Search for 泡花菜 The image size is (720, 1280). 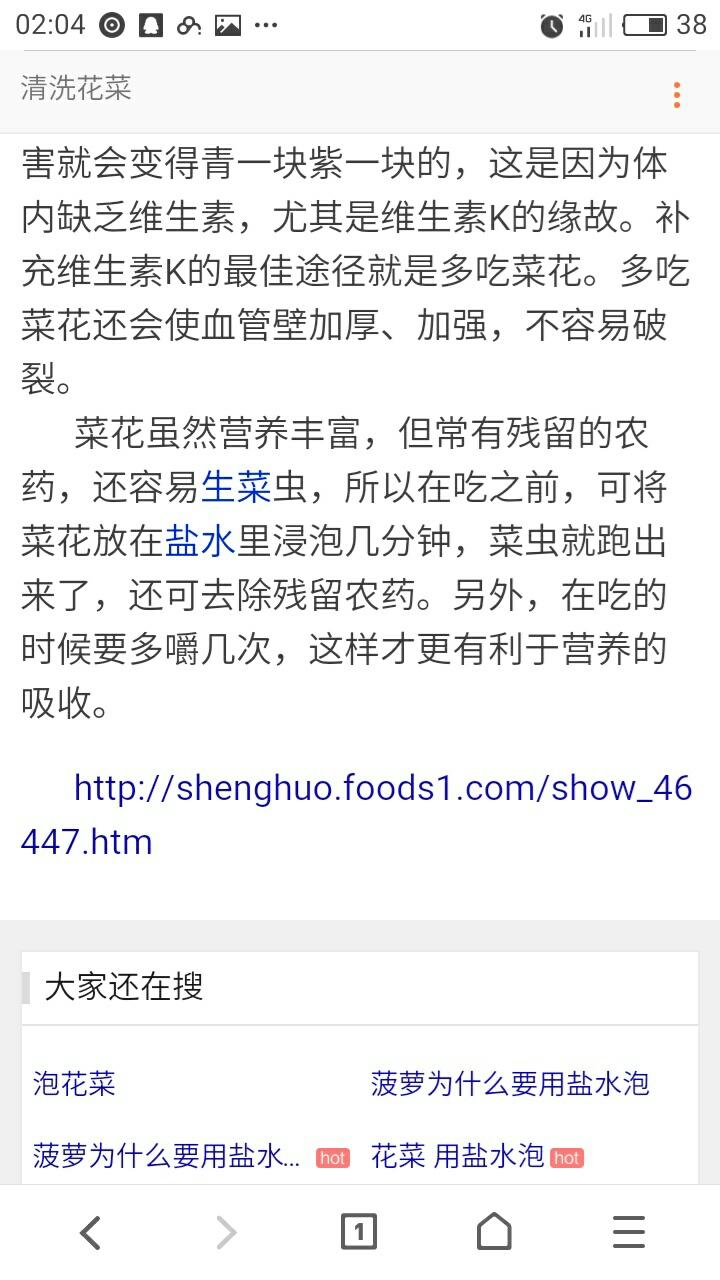coord(74,1083)
